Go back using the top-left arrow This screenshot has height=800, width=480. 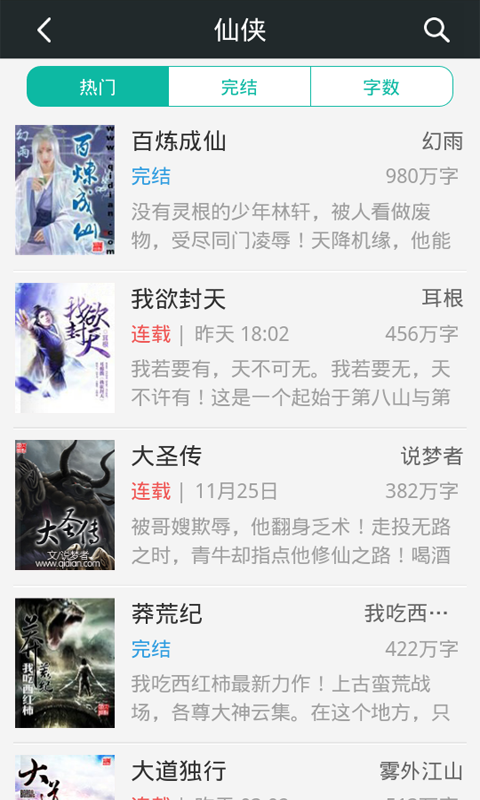pyautogui.click(x=44, y=30)
